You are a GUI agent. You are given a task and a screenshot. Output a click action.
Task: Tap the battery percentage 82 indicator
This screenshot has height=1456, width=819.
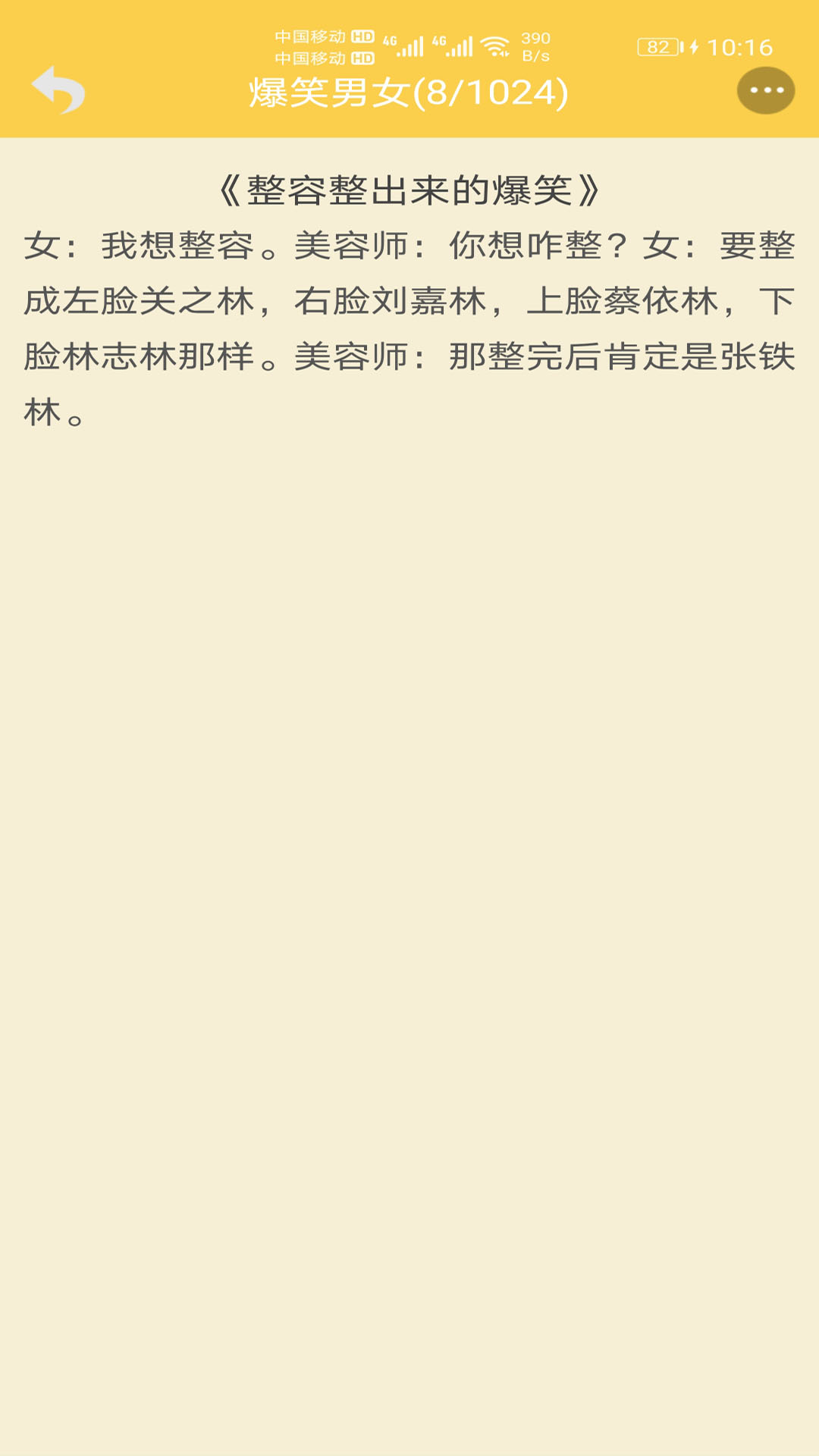tap(657, 45)
